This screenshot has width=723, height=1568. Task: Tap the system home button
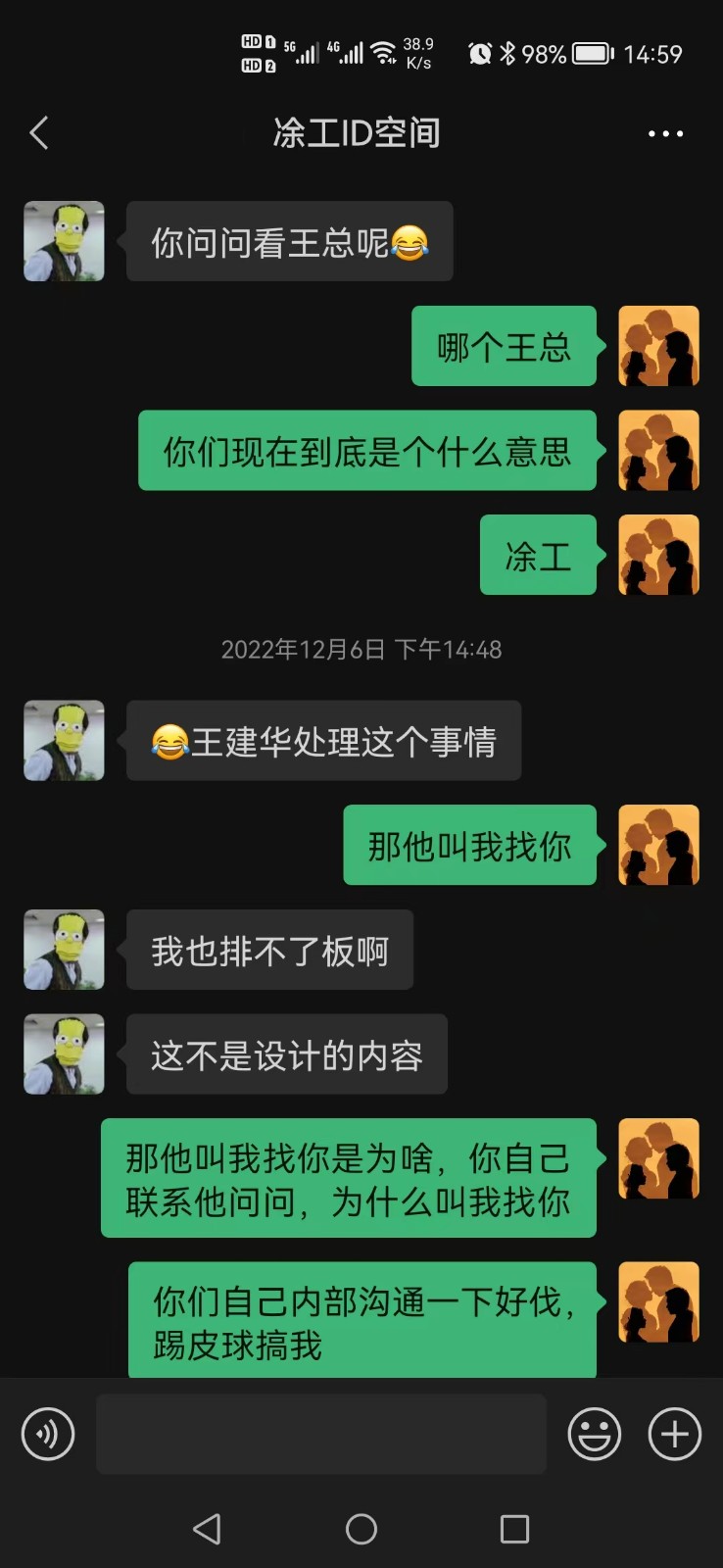361,1529
